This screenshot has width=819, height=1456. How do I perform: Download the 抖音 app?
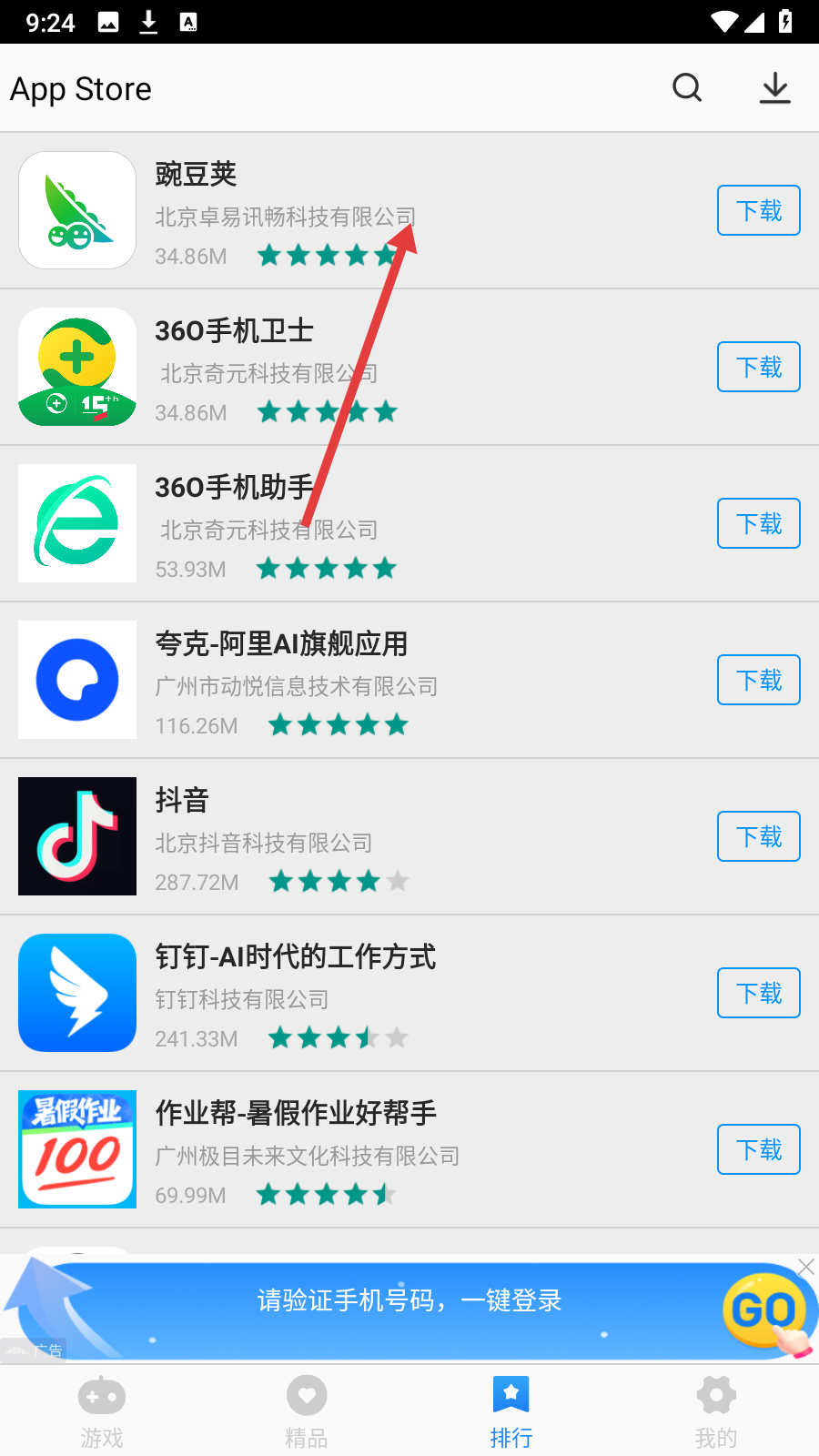point(758,836)
